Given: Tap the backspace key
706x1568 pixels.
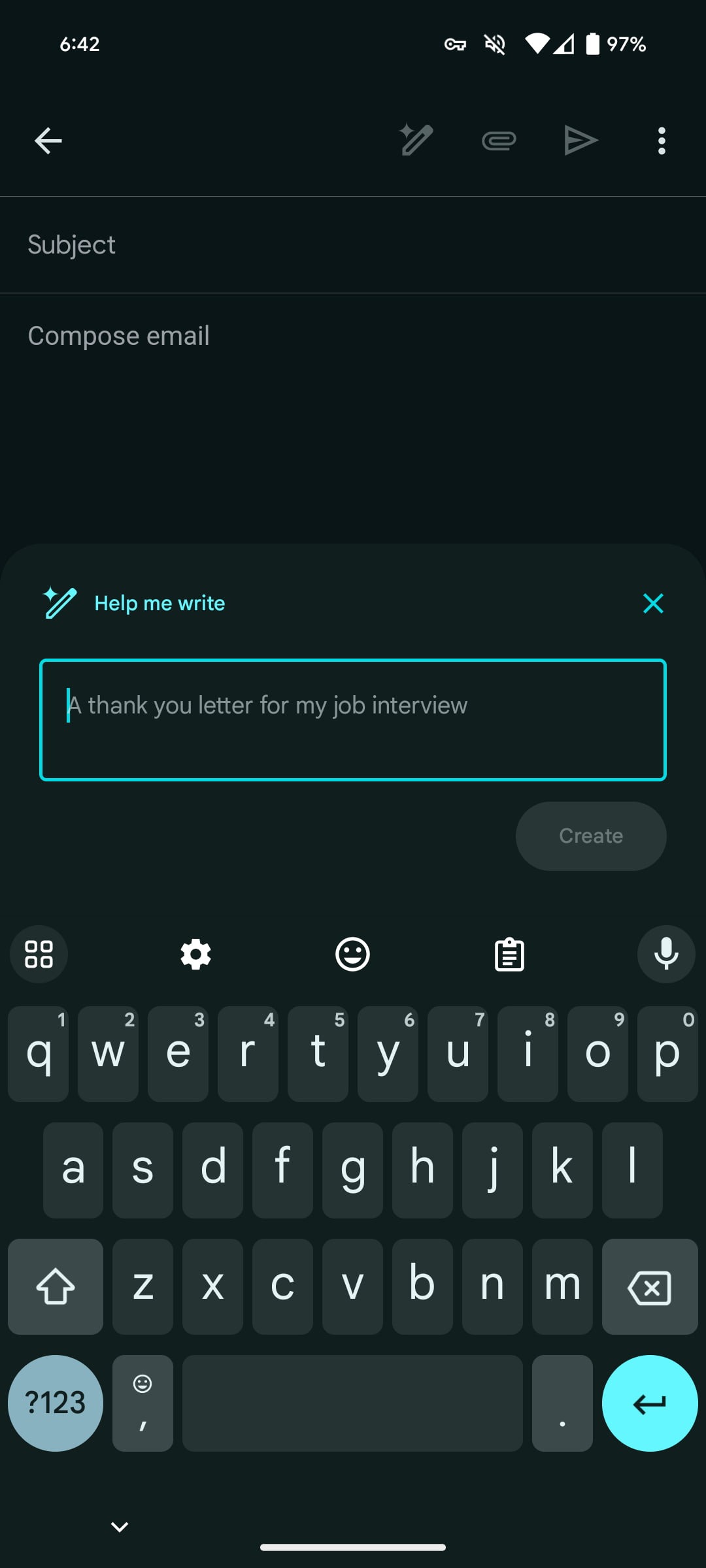Looking at the screenshot, I should coord(650,1286).
